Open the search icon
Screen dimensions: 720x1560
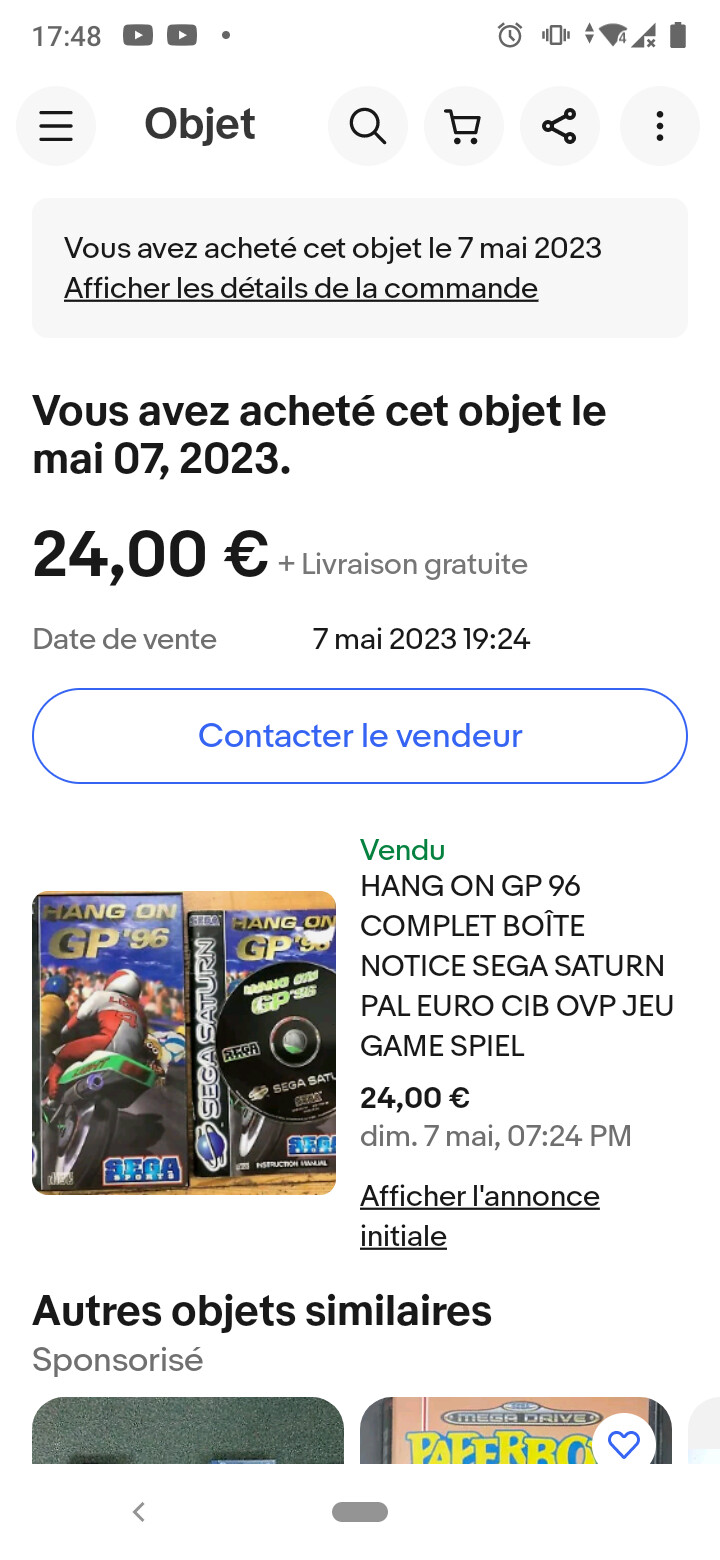[x=368, y=126]
